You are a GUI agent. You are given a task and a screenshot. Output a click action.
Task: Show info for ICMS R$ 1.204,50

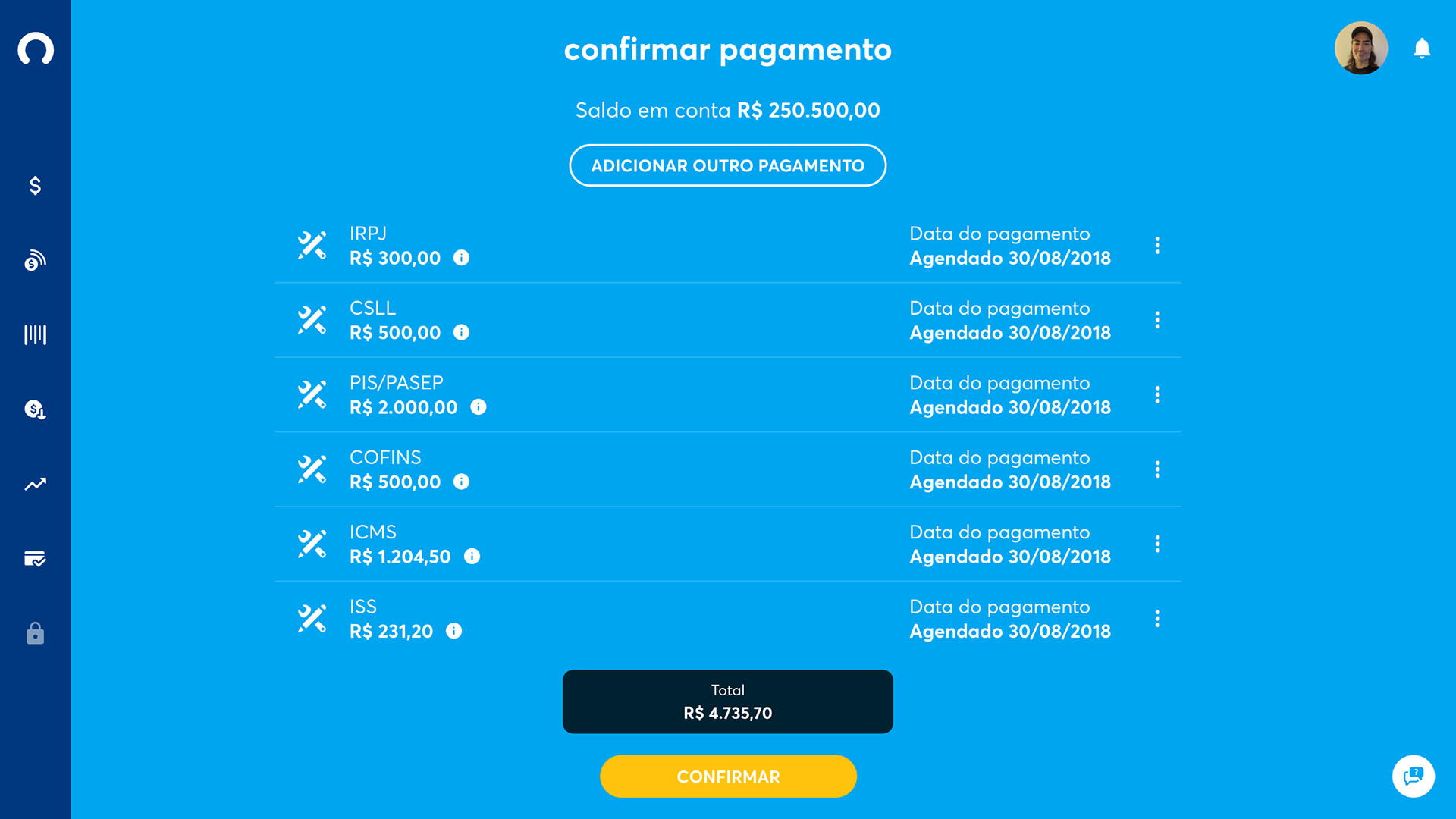(472, 557)
